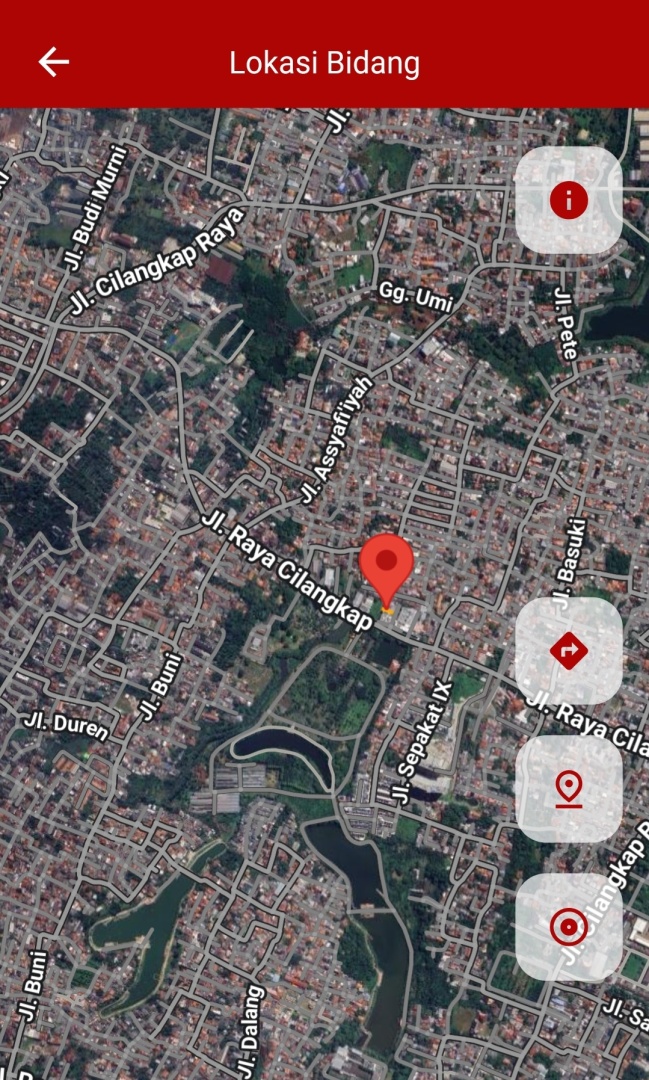Open the info button on the map

pos(569,200)
